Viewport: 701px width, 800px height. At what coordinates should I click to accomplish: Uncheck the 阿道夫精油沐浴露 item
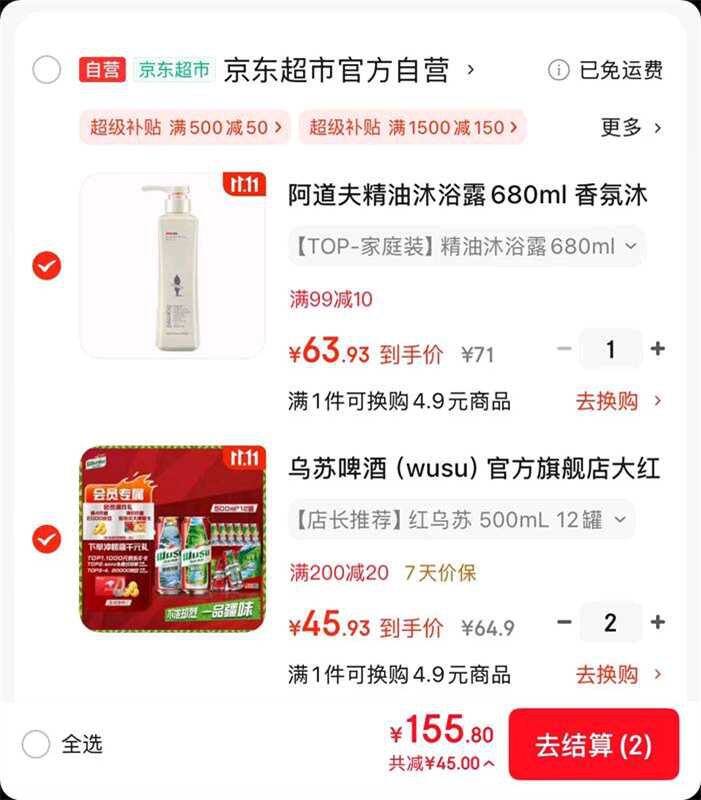coord(47,266)
